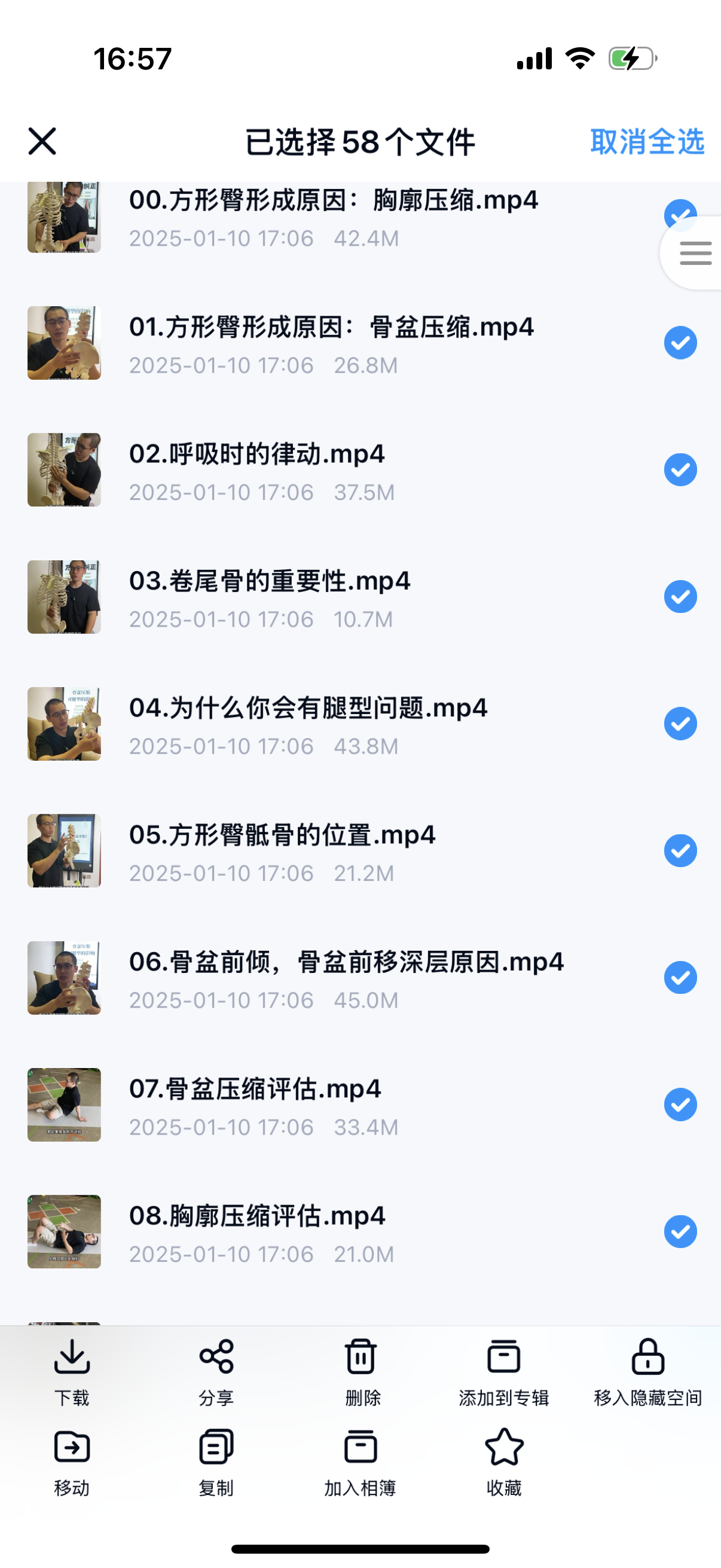
Task: Favorite the selected files with 收藏
Action: pyautogui.click(x=504, y=1462)
